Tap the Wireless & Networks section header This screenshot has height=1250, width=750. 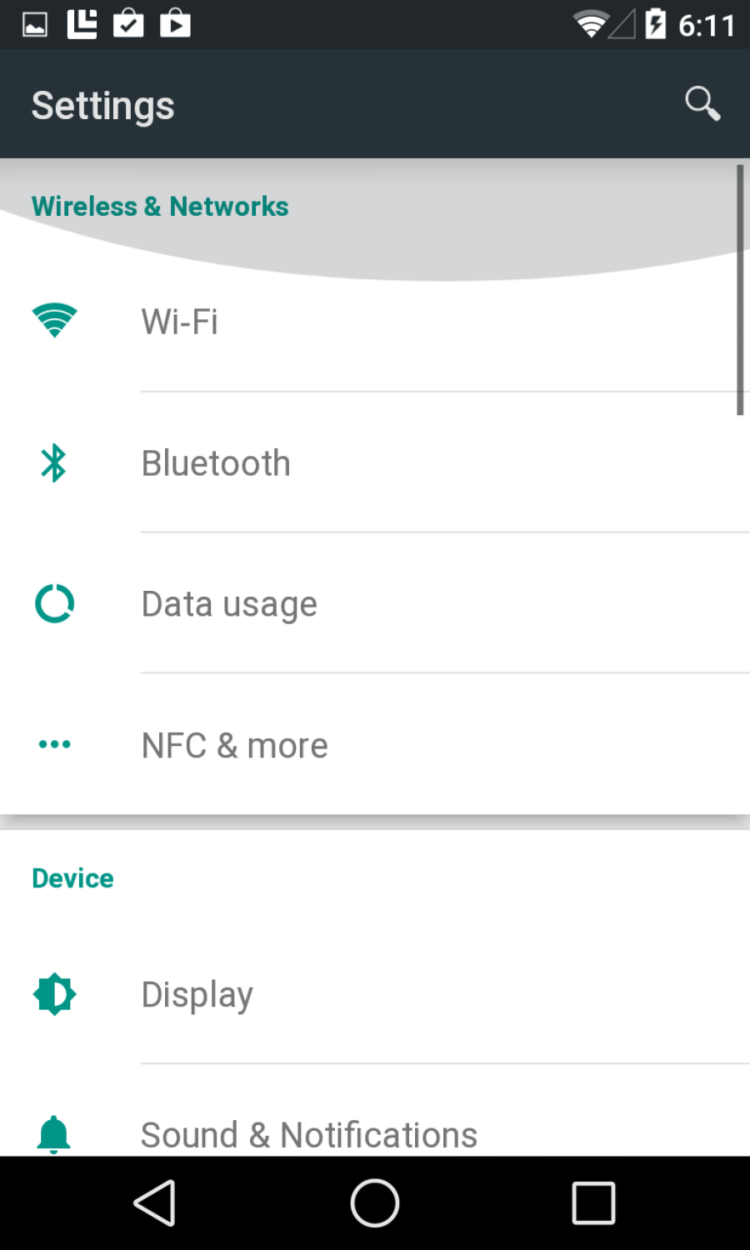pos(159,206)
